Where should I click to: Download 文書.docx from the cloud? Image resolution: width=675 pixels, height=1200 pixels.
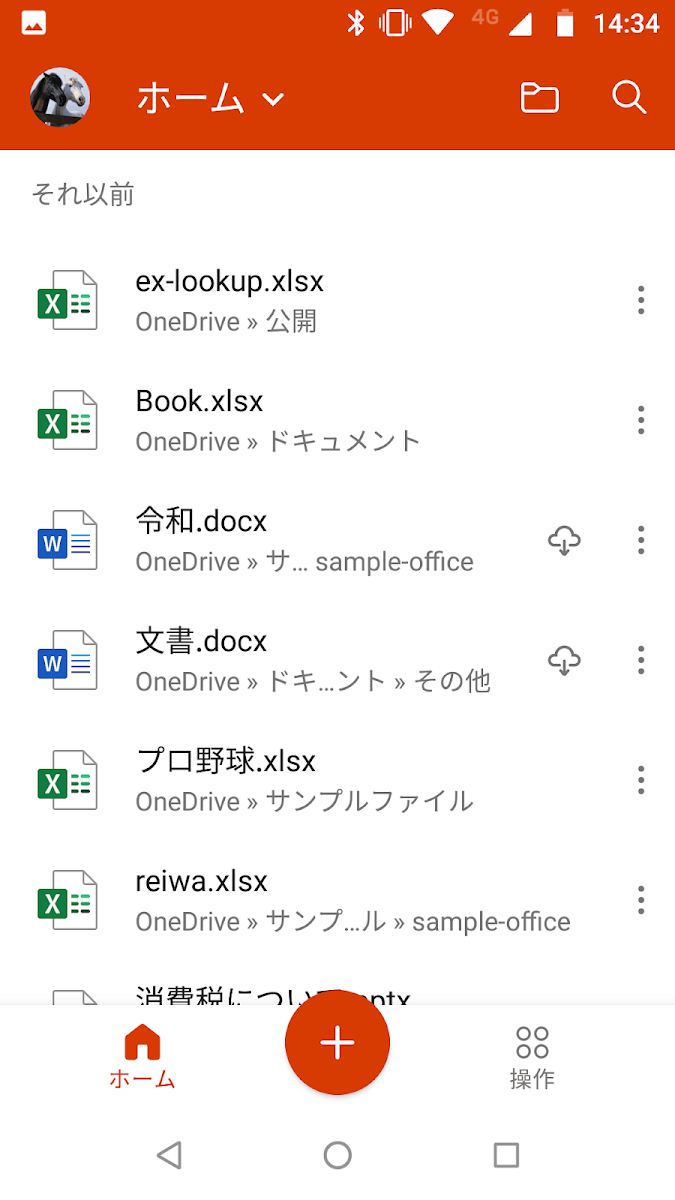coord(565,660)
